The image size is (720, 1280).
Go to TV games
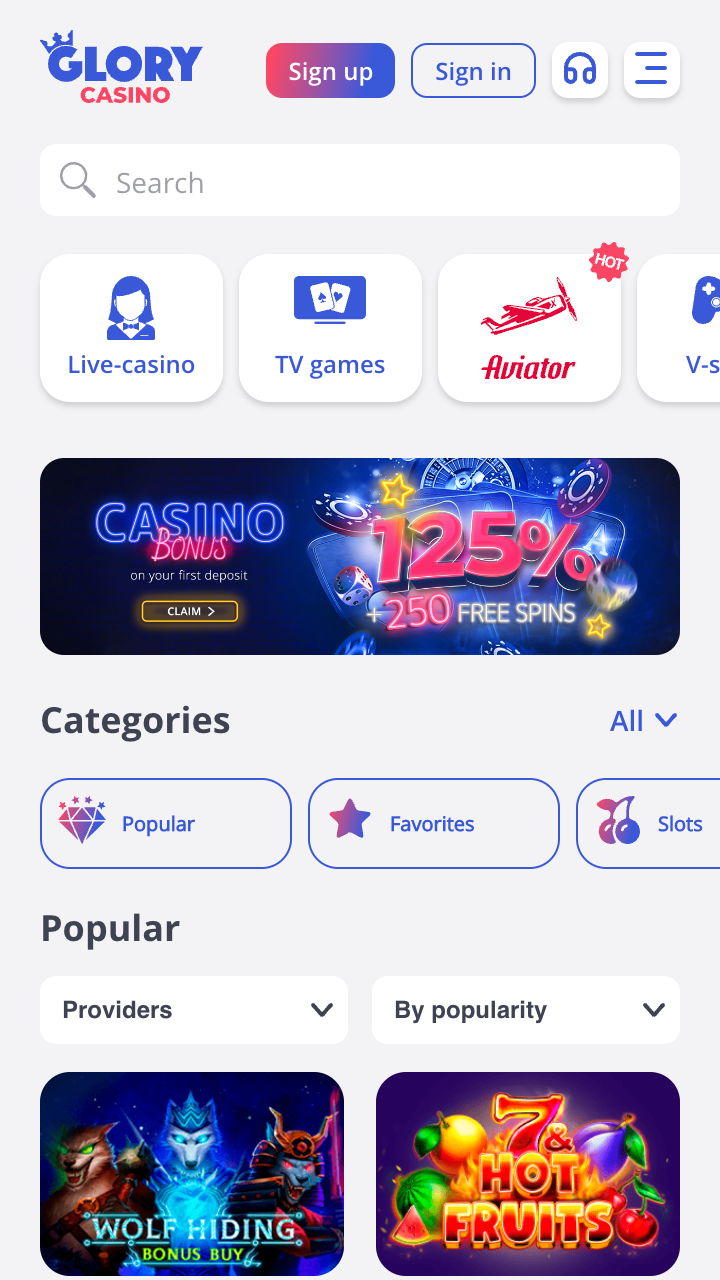coord(330,328)
